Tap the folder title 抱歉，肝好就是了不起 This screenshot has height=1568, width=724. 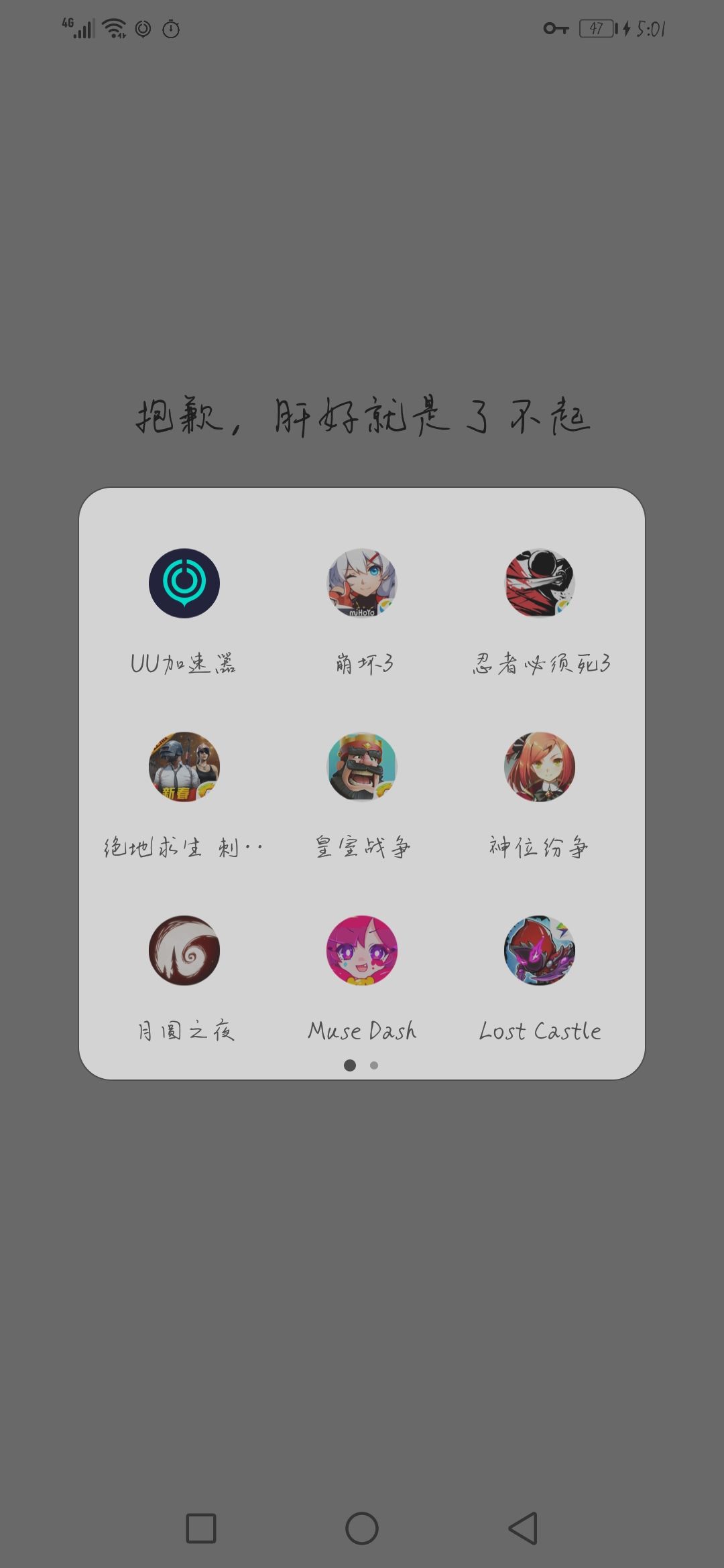(363, 416)
